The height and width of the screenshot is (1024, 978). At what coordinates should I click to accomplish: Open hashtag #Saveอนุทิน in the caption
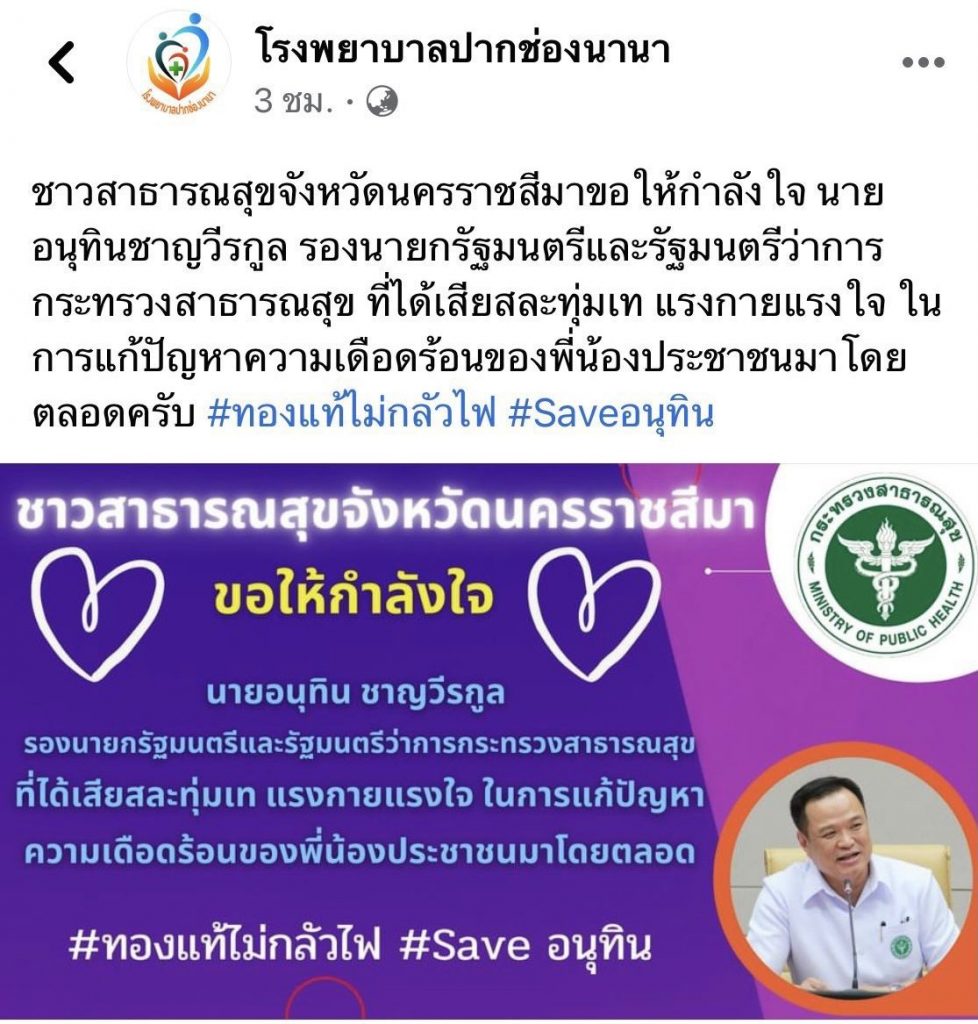pyautogui.click(x=610, y=413)
